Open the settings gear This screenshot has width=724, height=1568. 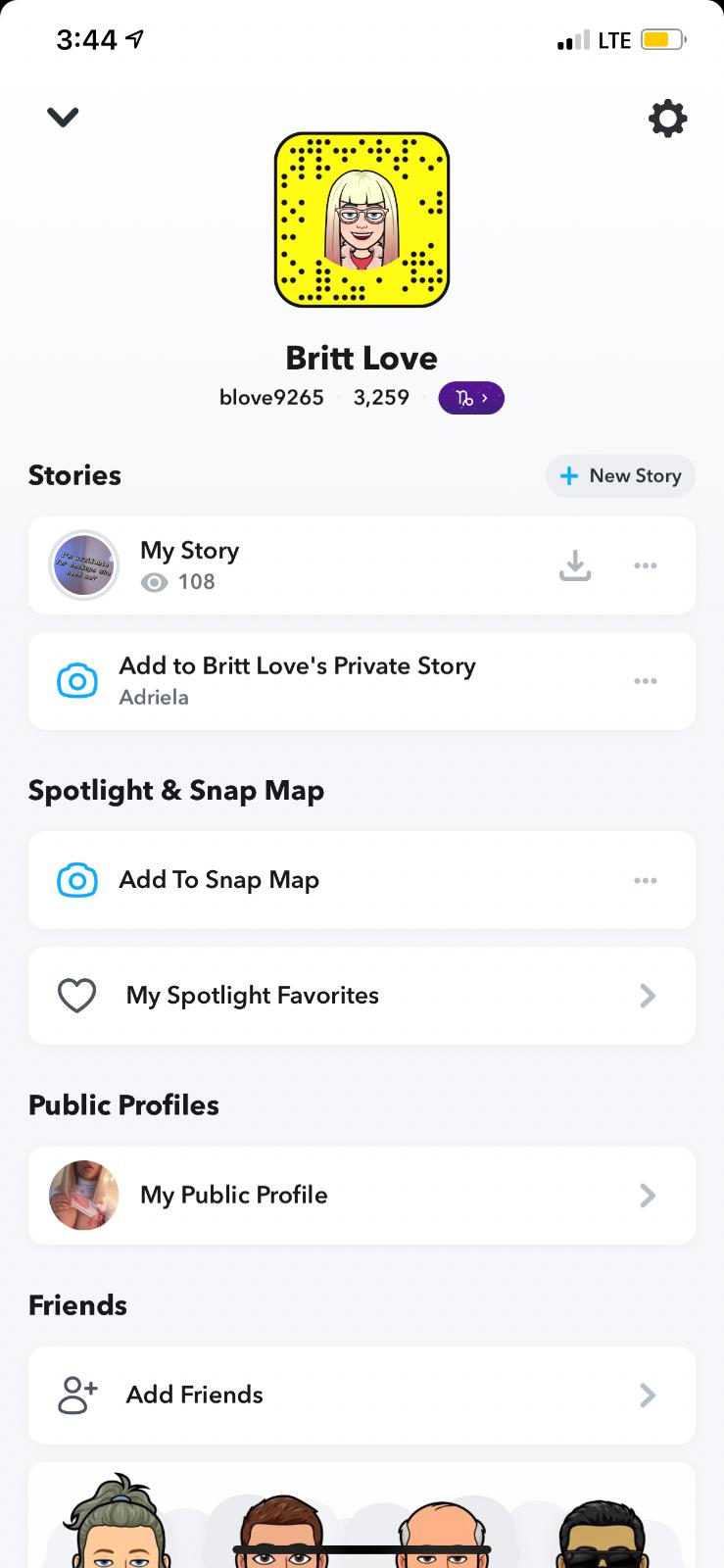click(667, 119)
